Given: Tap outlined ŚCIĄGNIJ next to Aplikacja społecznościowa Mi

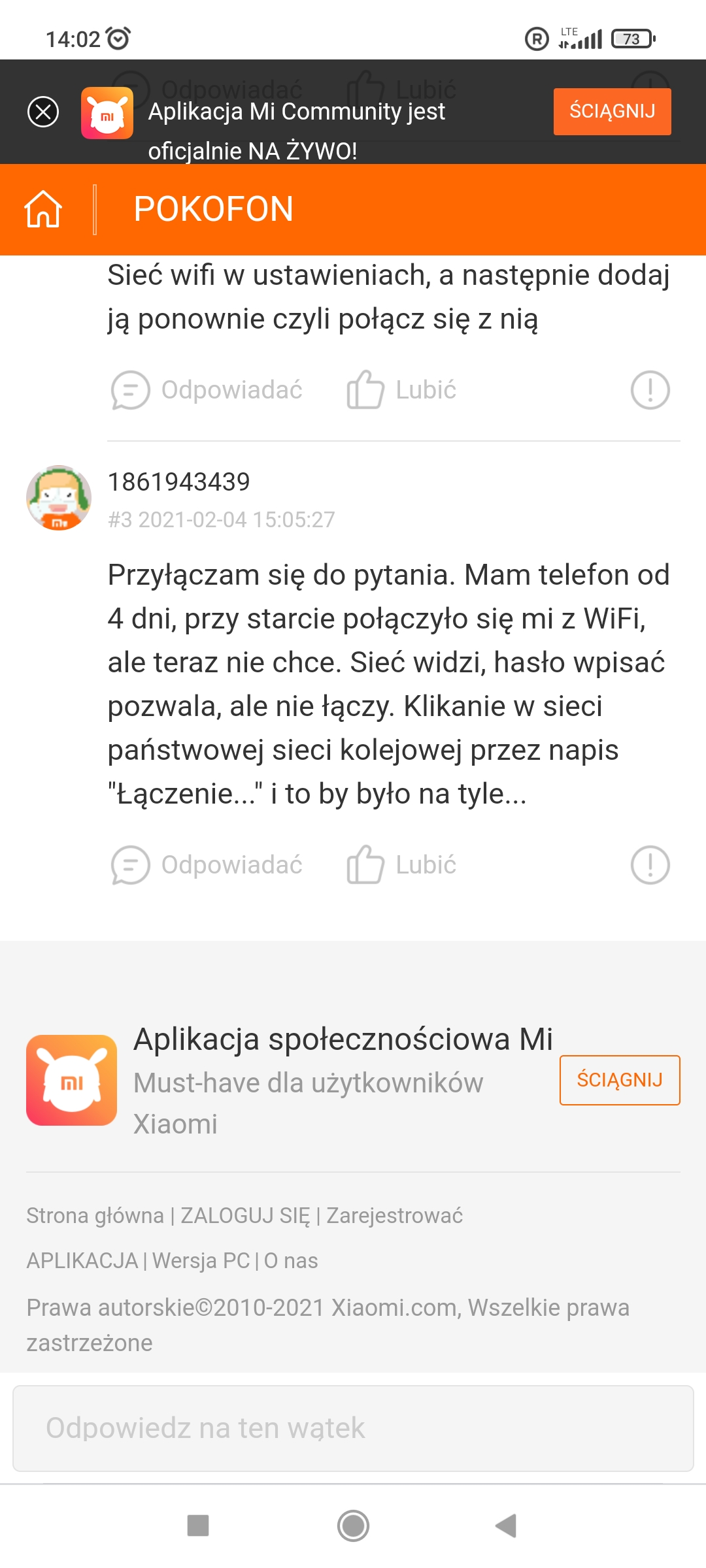Looking at the screenshot, I should coord(619,1080).
